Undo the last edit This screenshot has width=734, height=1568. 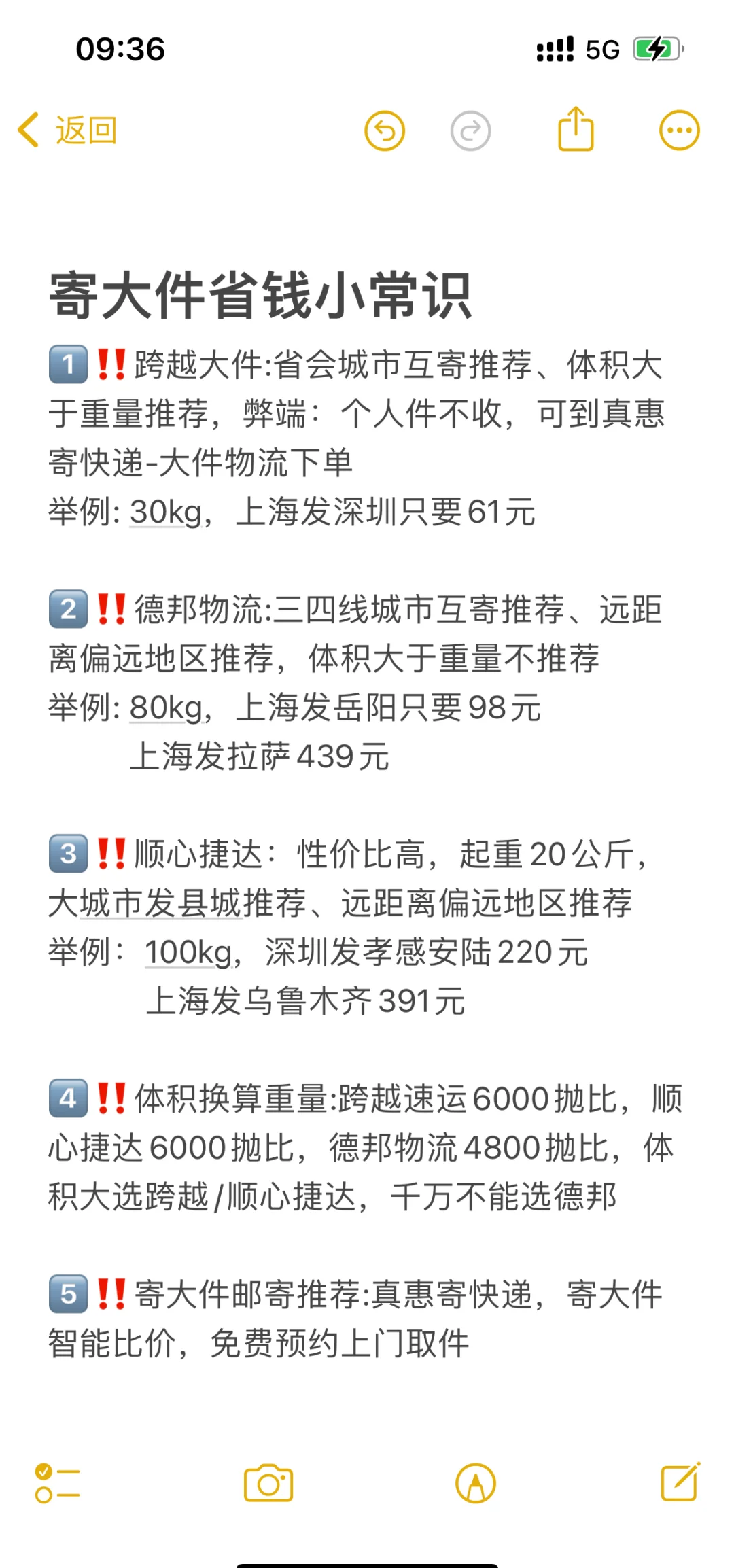click(x=385, y=130)
